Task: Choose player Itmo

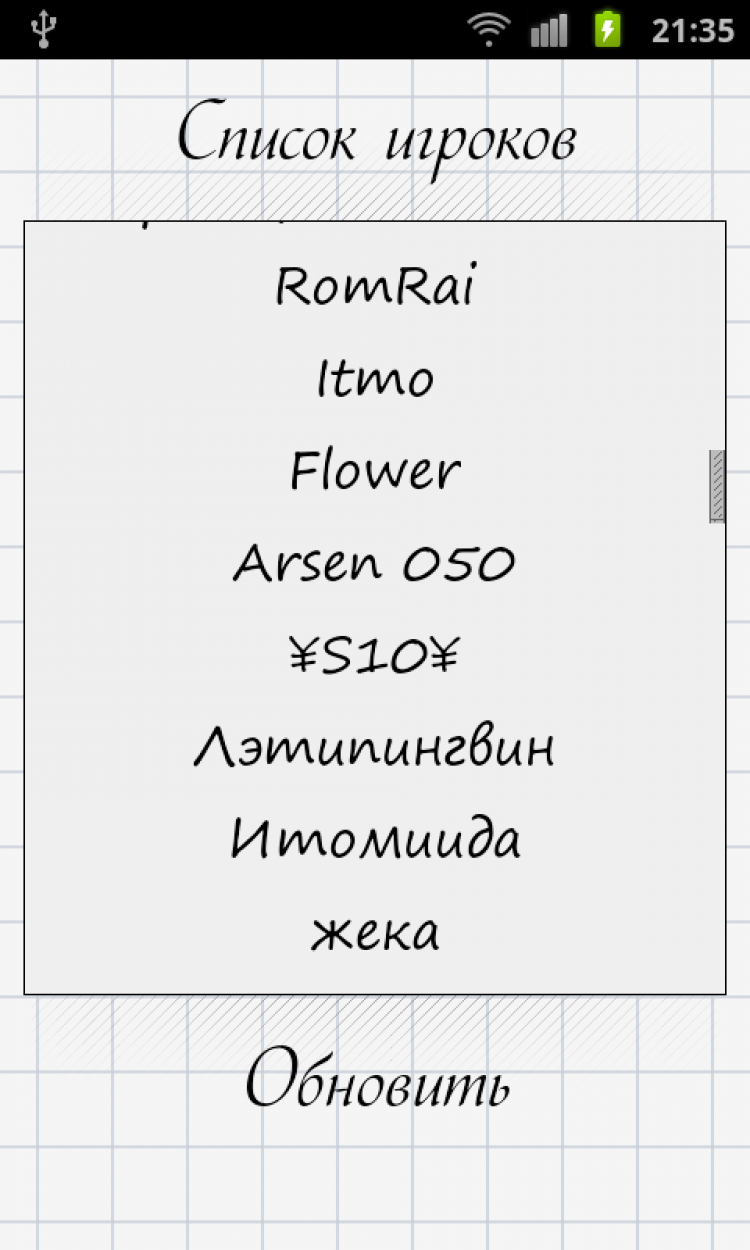Action: [374, 380]
